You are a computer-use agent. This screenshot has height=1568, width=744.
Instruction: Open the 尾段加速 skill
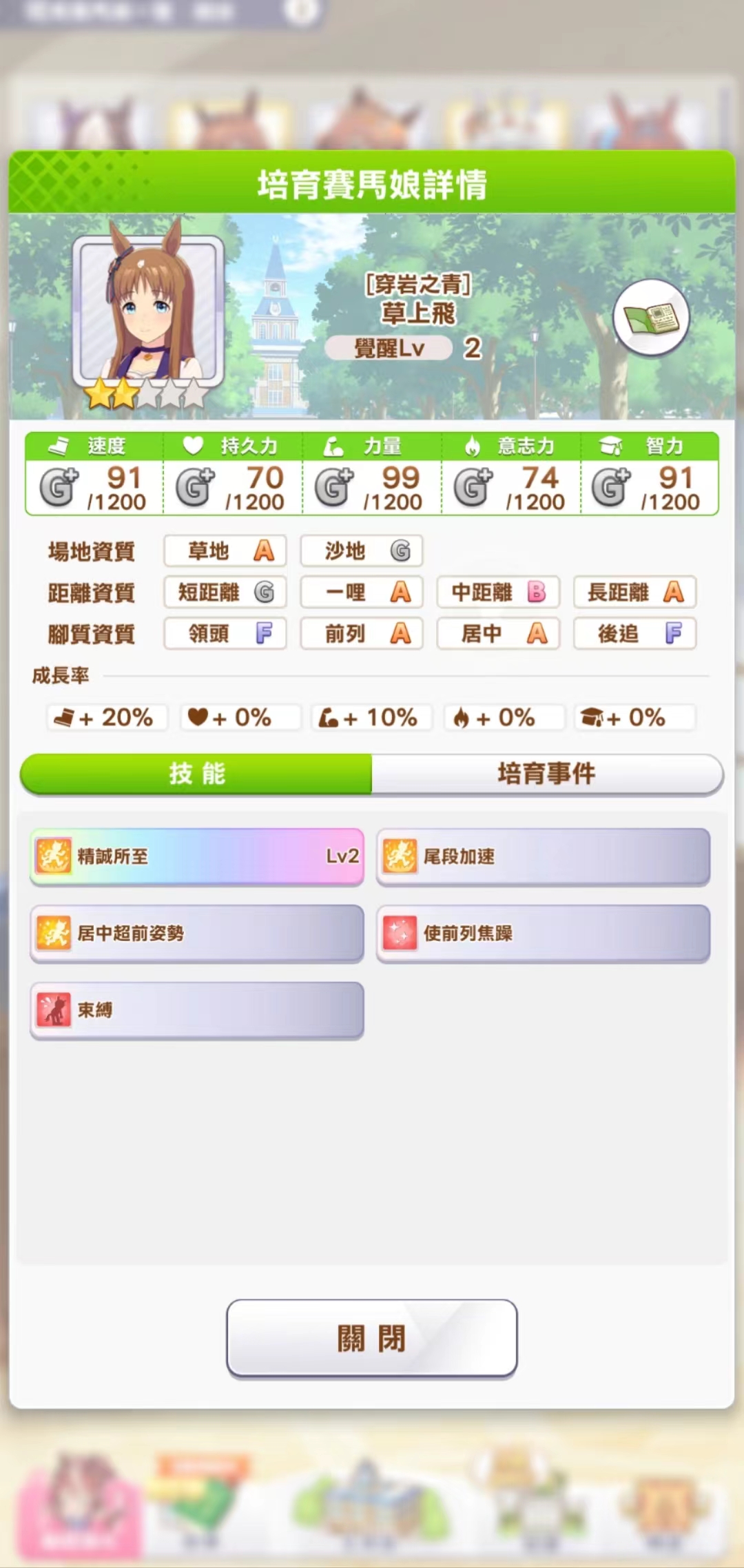543,856
